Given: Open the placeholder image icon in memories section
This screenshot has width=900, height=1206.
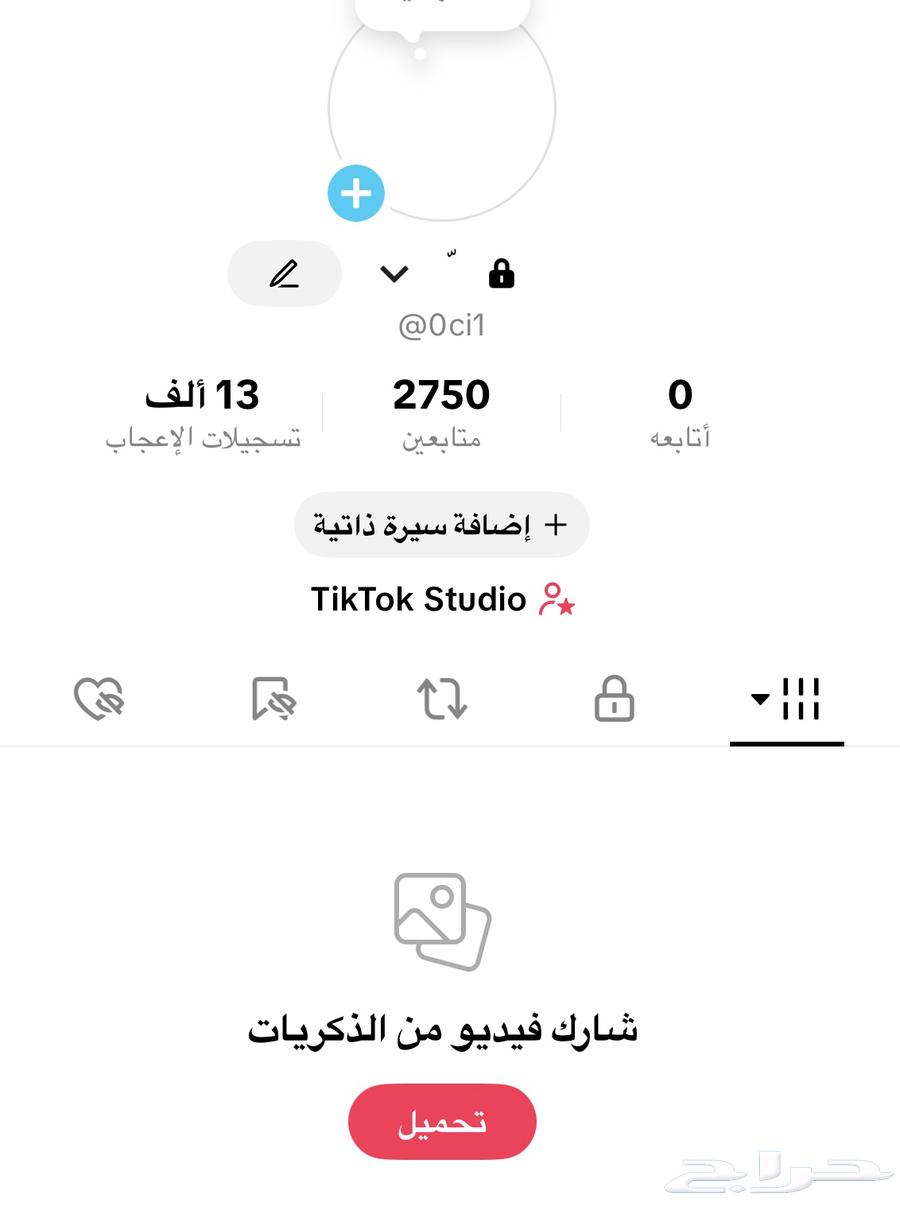Looking at the screenshot, I should pyautogui.click(x=443, y=918).
